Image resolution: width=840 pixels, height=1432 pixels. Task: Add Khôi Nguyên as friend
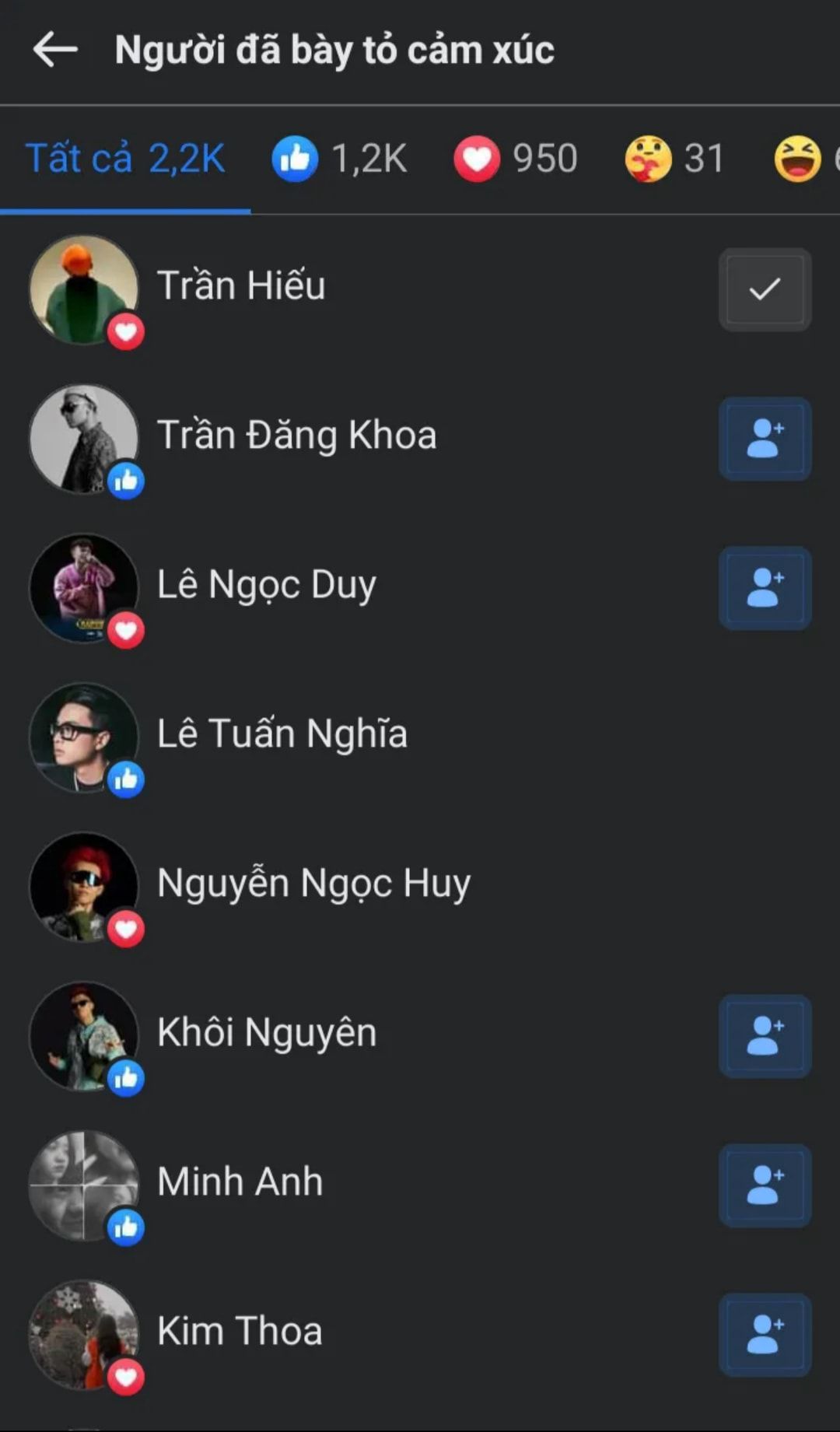[765, 1036]
